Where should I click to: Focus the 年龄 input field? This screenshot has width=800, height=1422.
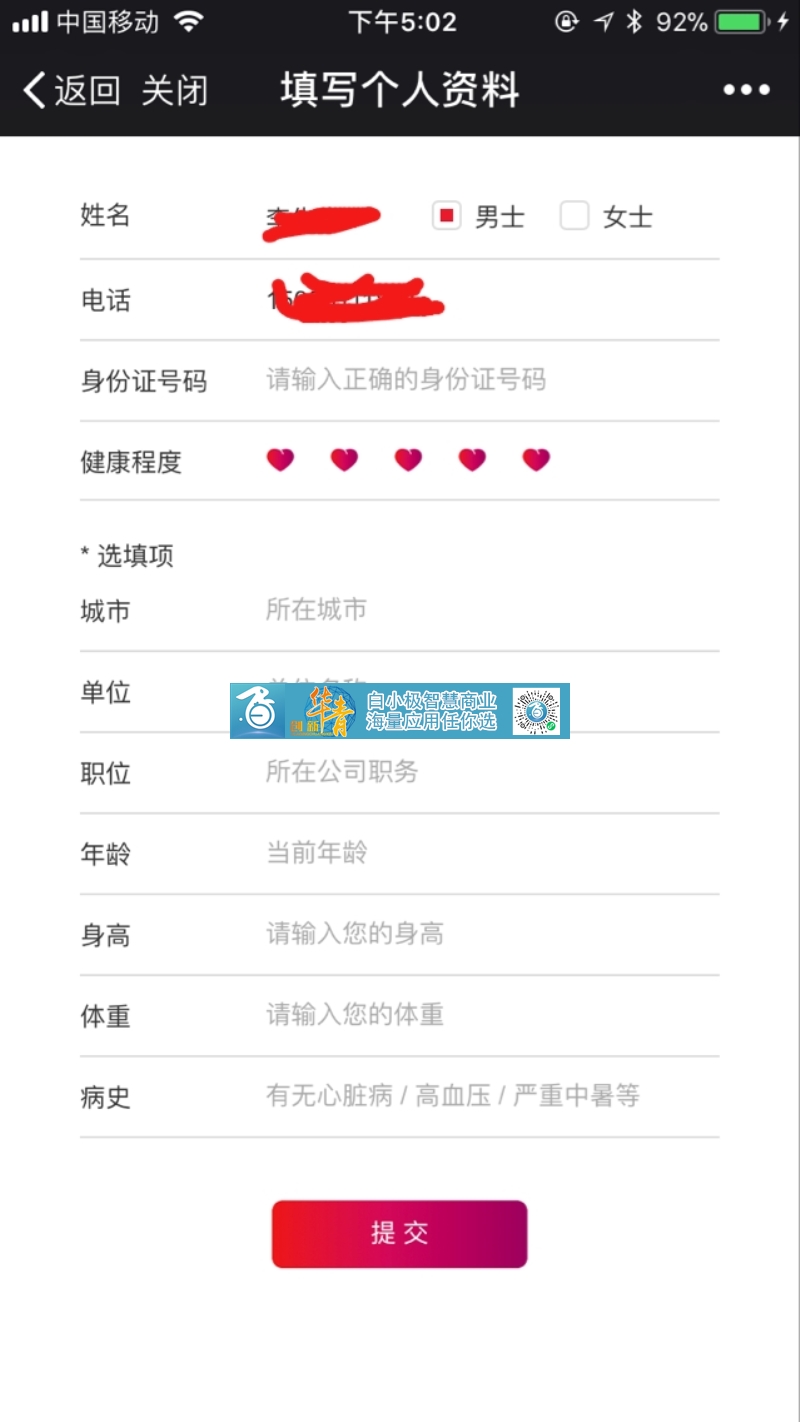(490, 853)
